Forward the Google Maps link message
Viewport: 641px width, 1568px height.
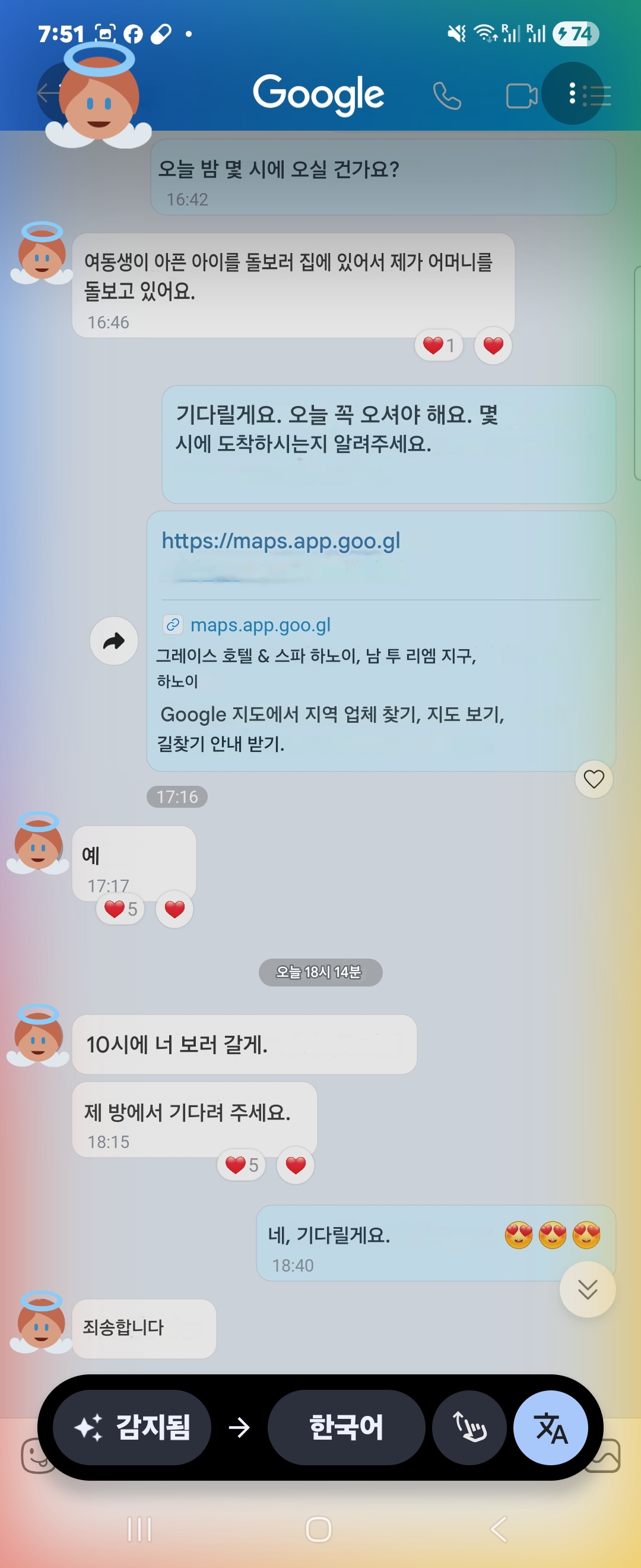(114, 641)
